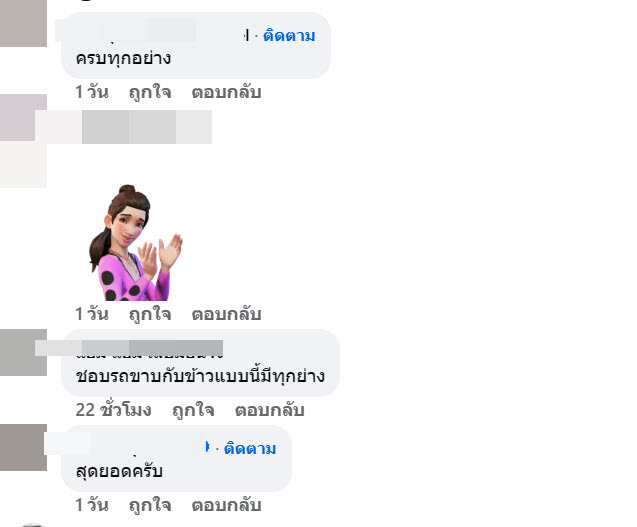
Task: Reply to the clapping sticker comment
Action: (x=226, y=314)
